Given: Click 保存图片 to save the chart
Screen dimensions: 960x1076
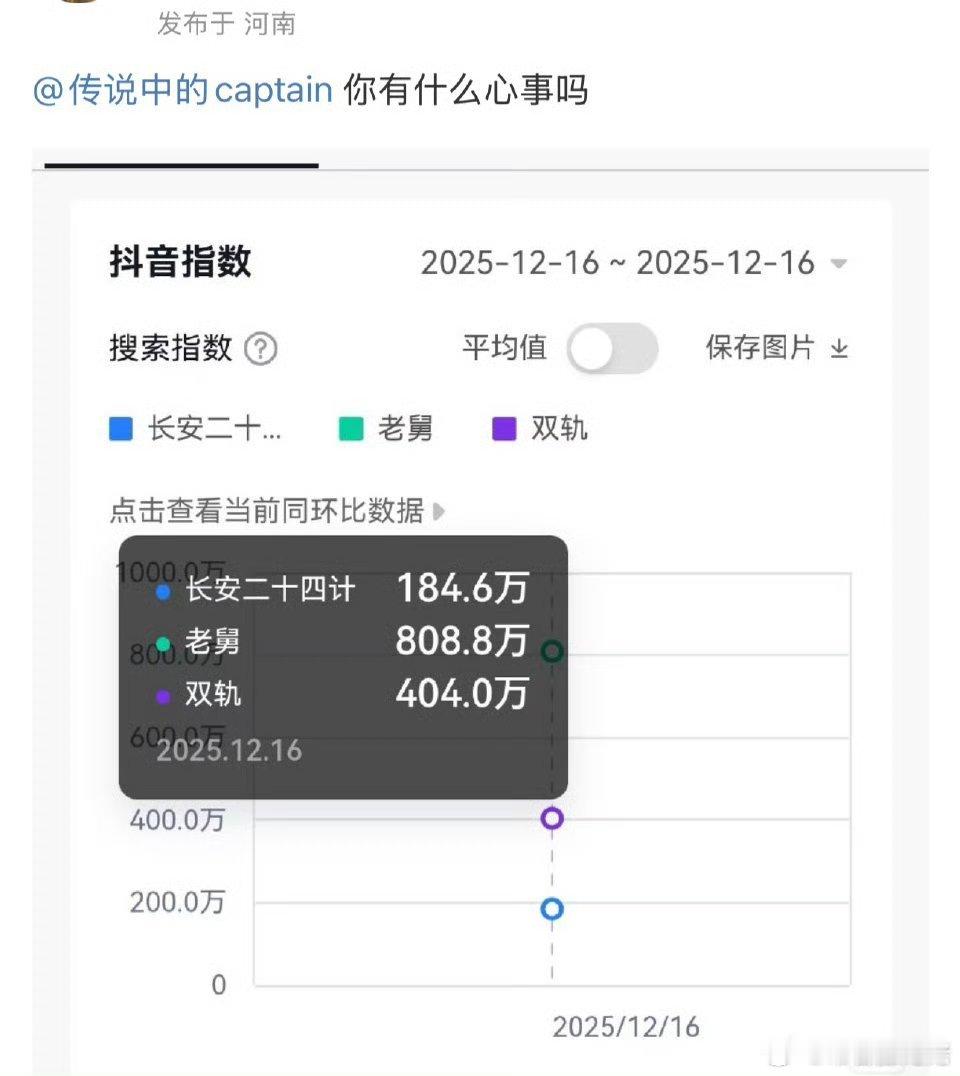Looking at the screenshot, I should click(764, 348).
